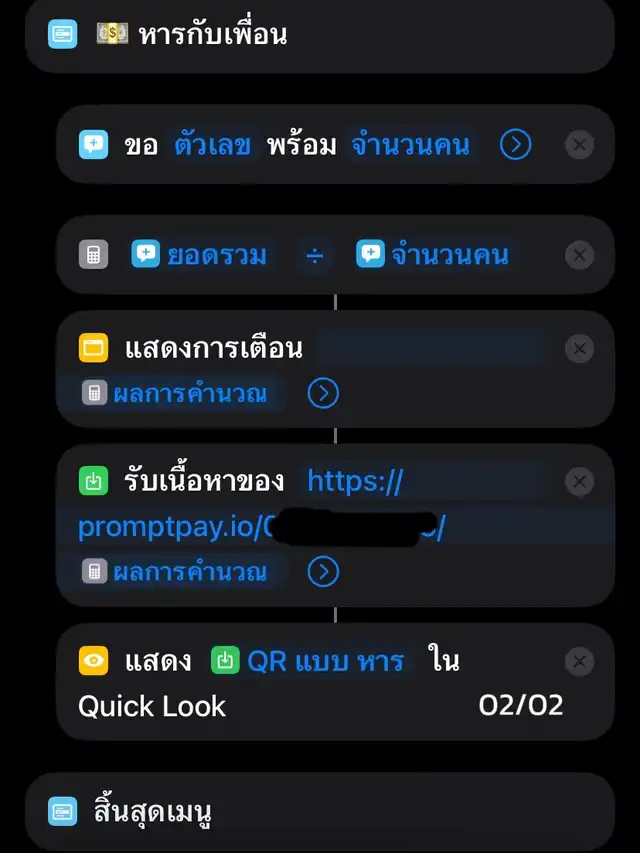Screen dimensions: 640x853
Task: Expand the แสดงการเตือน action details
Action: pyautogui.click(x=323, y=393)
